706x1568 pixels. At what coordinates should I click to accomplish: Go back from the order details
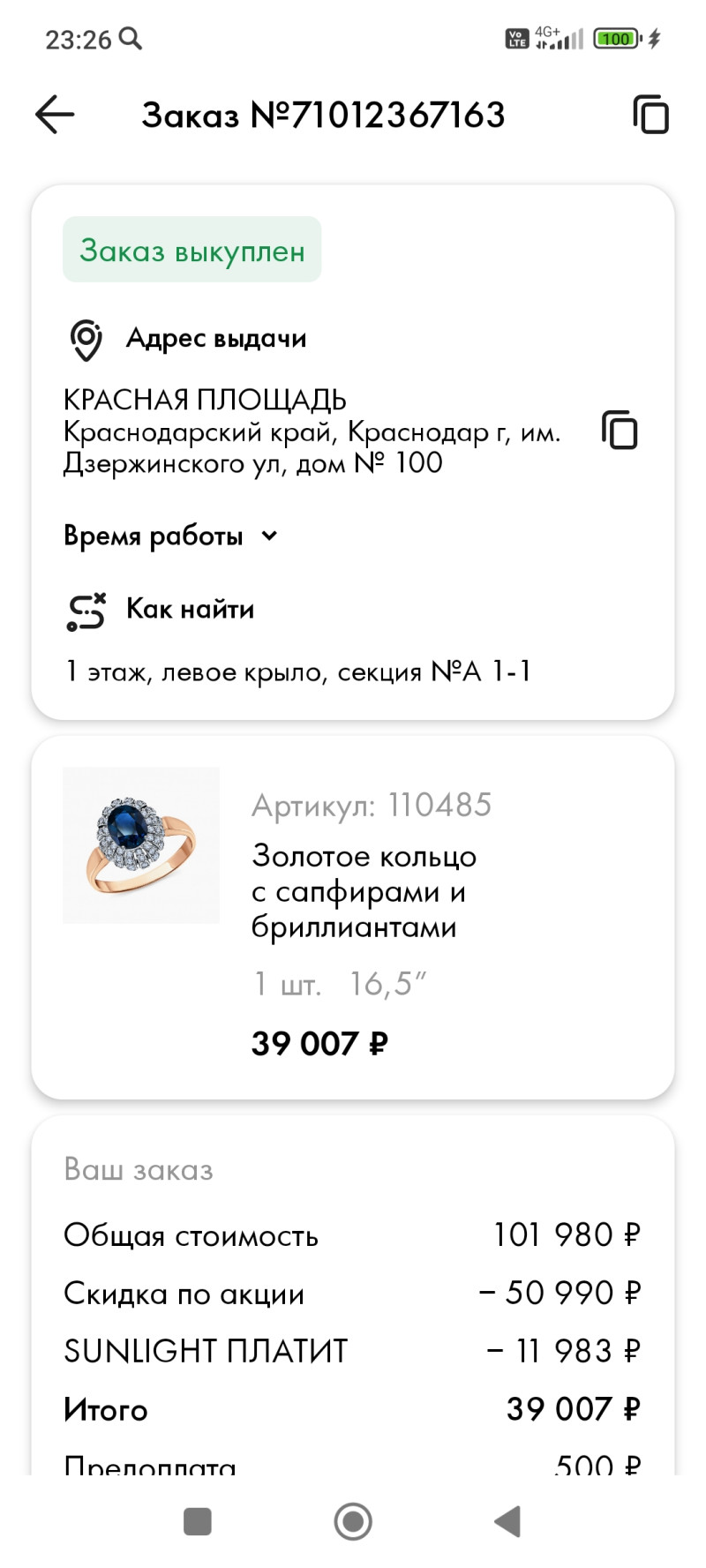coord(55,115)
